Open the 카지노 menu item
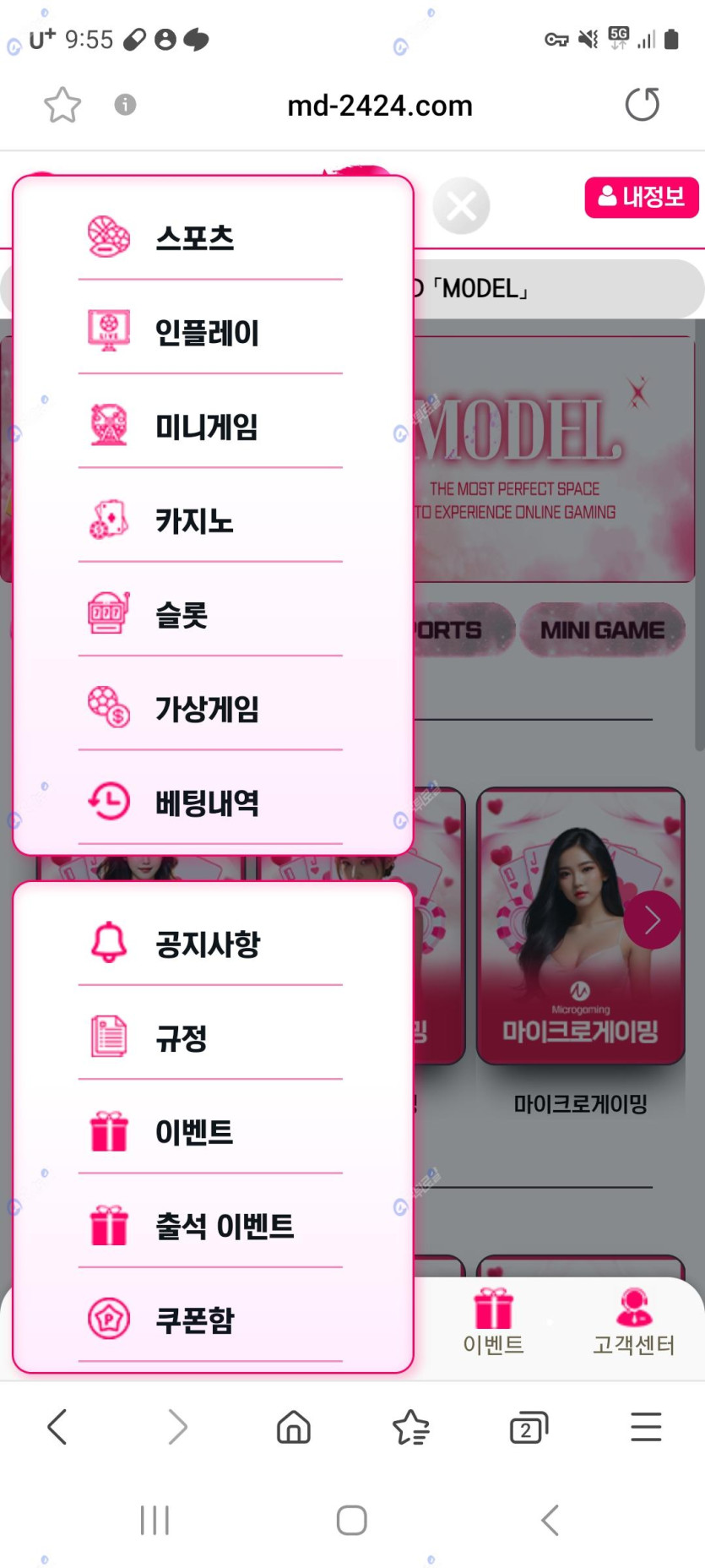The width and height of the screenshot is (705, 1568). coord(194,520)
